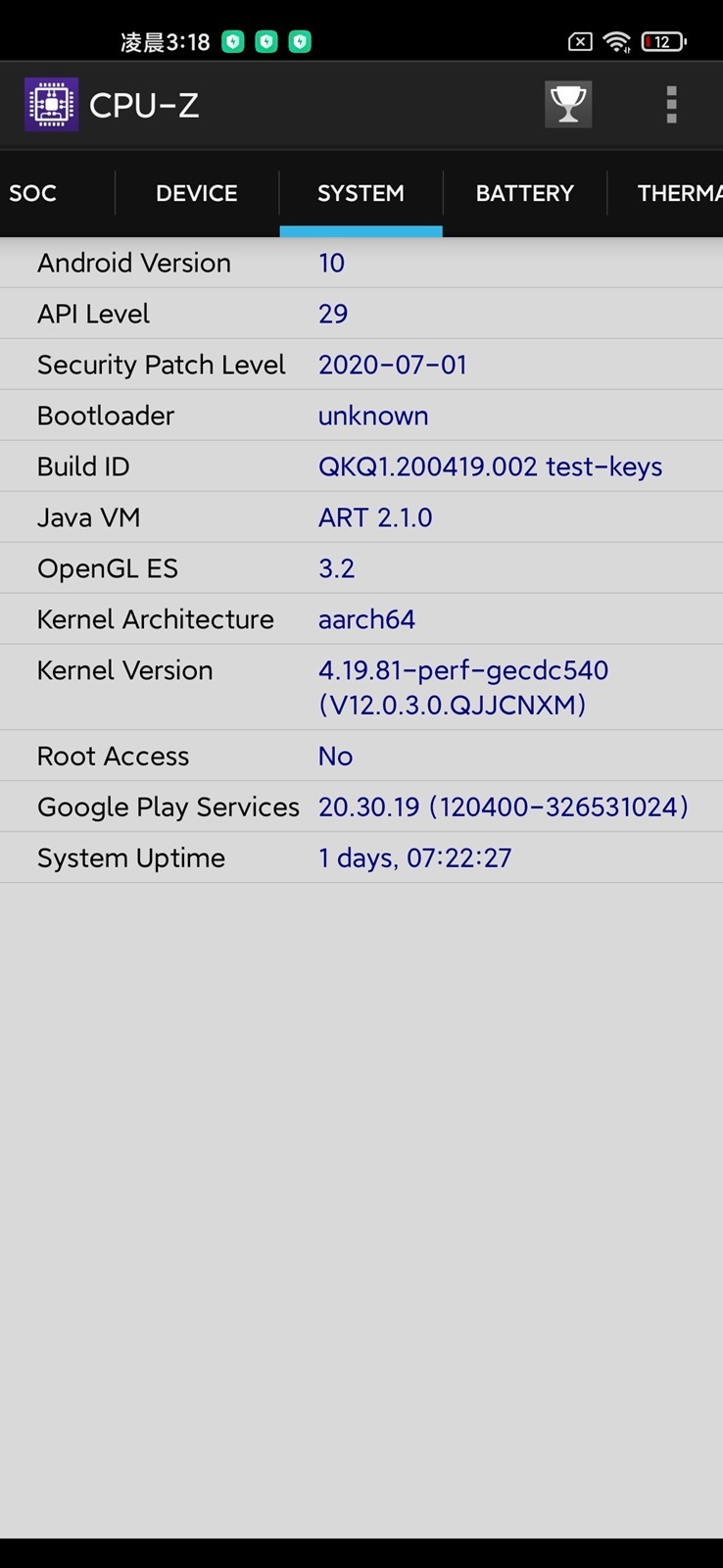The image size is (723, 1568).
Task: Switch to the SOC tab
Action: (x=33, y=193)
